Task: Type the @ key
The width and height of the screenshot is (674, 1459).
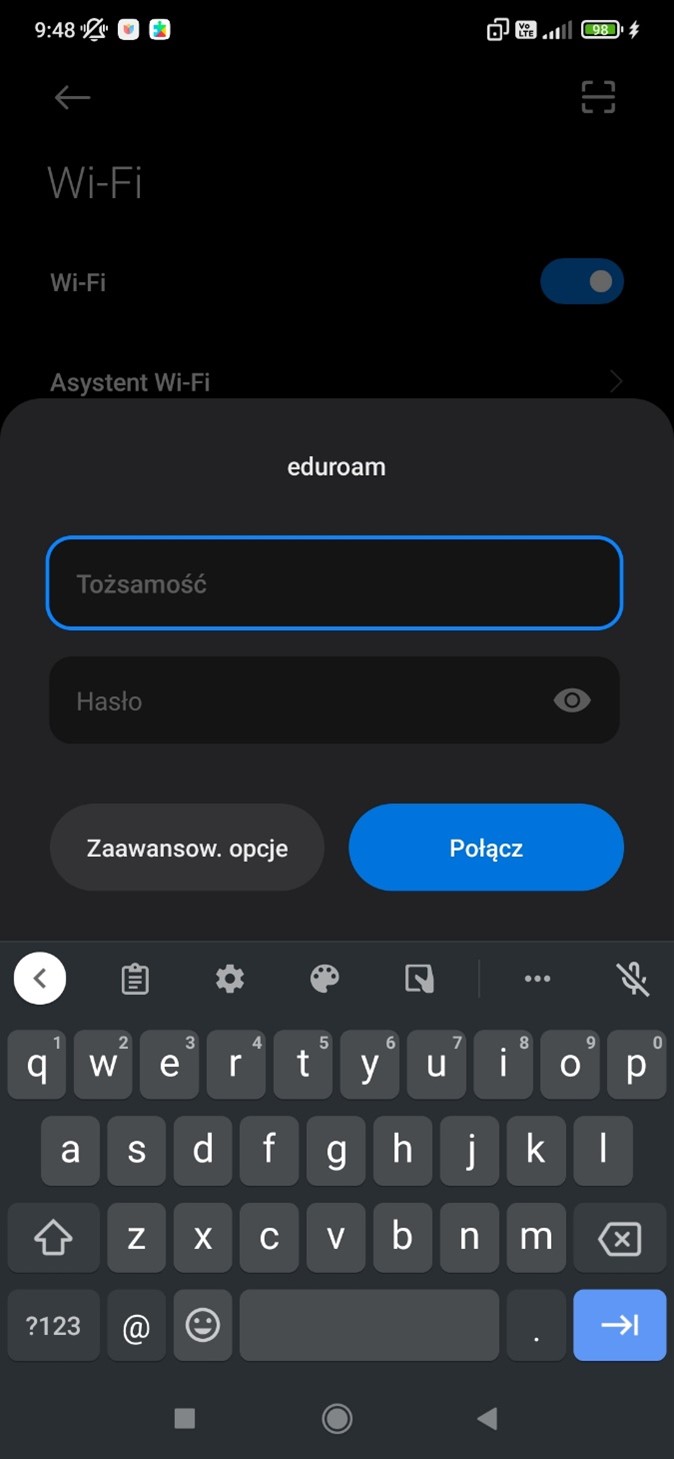Action: coord(136,1325)
